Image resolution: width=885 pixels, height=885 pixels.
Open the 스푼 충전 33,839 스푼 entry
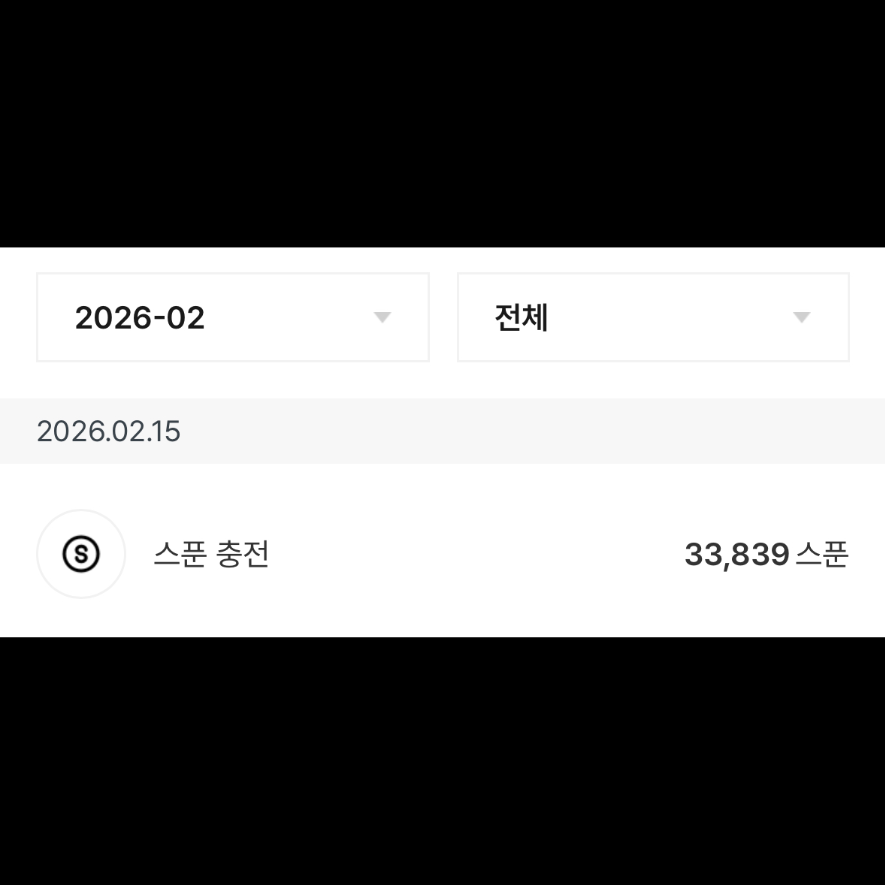click(x=442, y=553)
